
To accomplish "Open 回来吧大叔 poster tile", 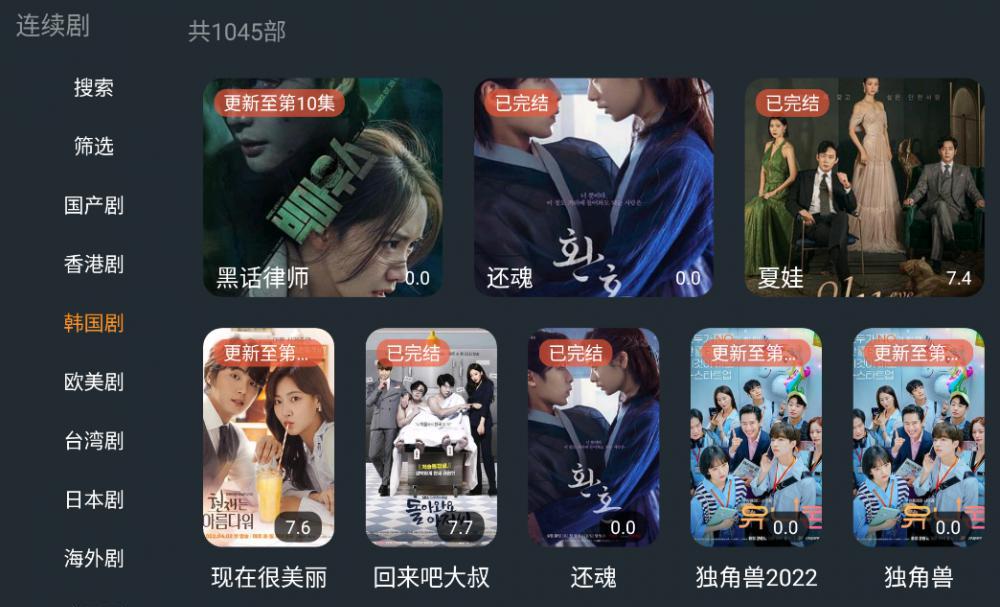I will [431, 438].
